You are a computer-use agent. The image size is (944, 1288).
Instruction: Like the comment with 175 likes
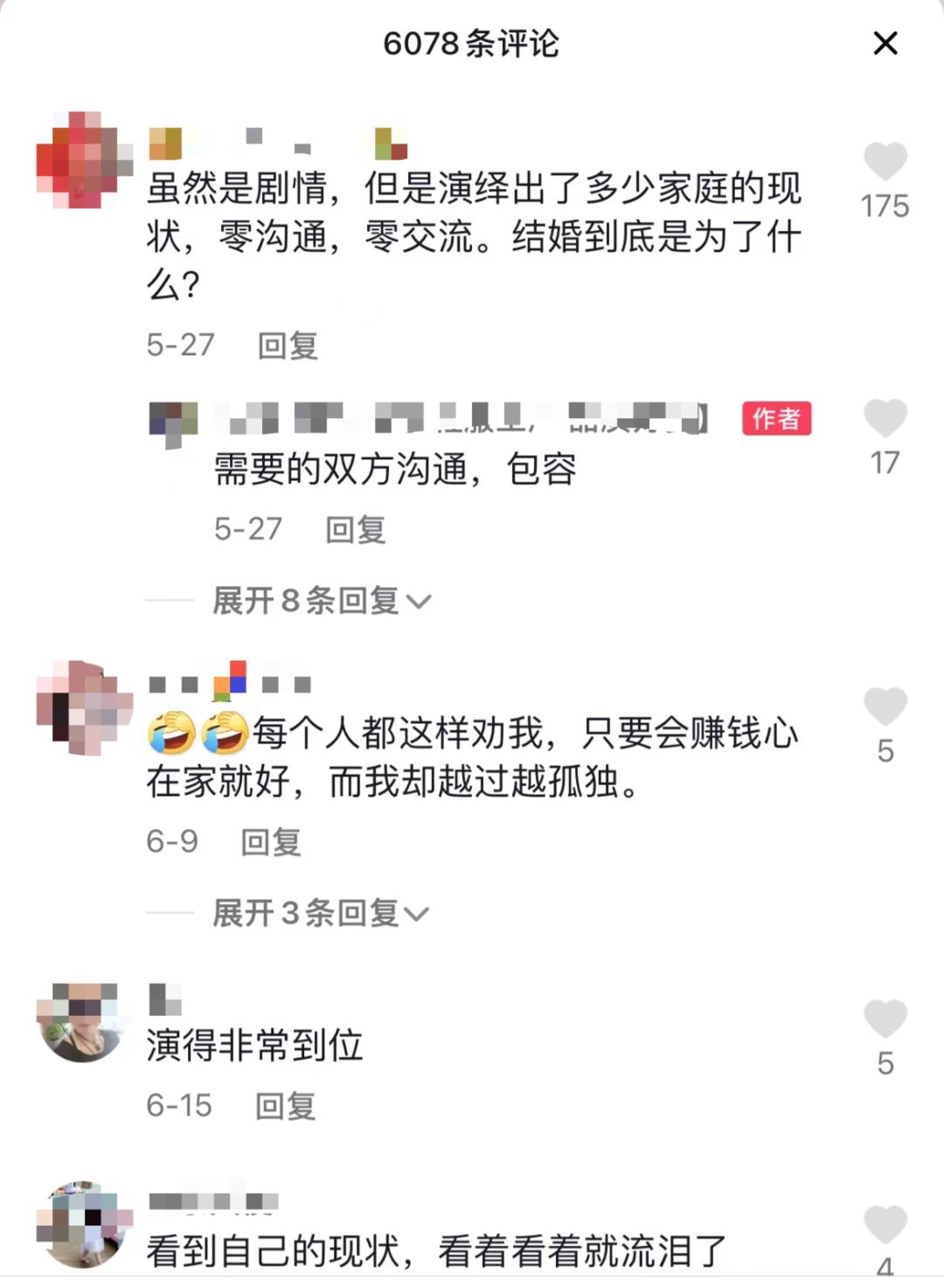click(x=885, y=162)
